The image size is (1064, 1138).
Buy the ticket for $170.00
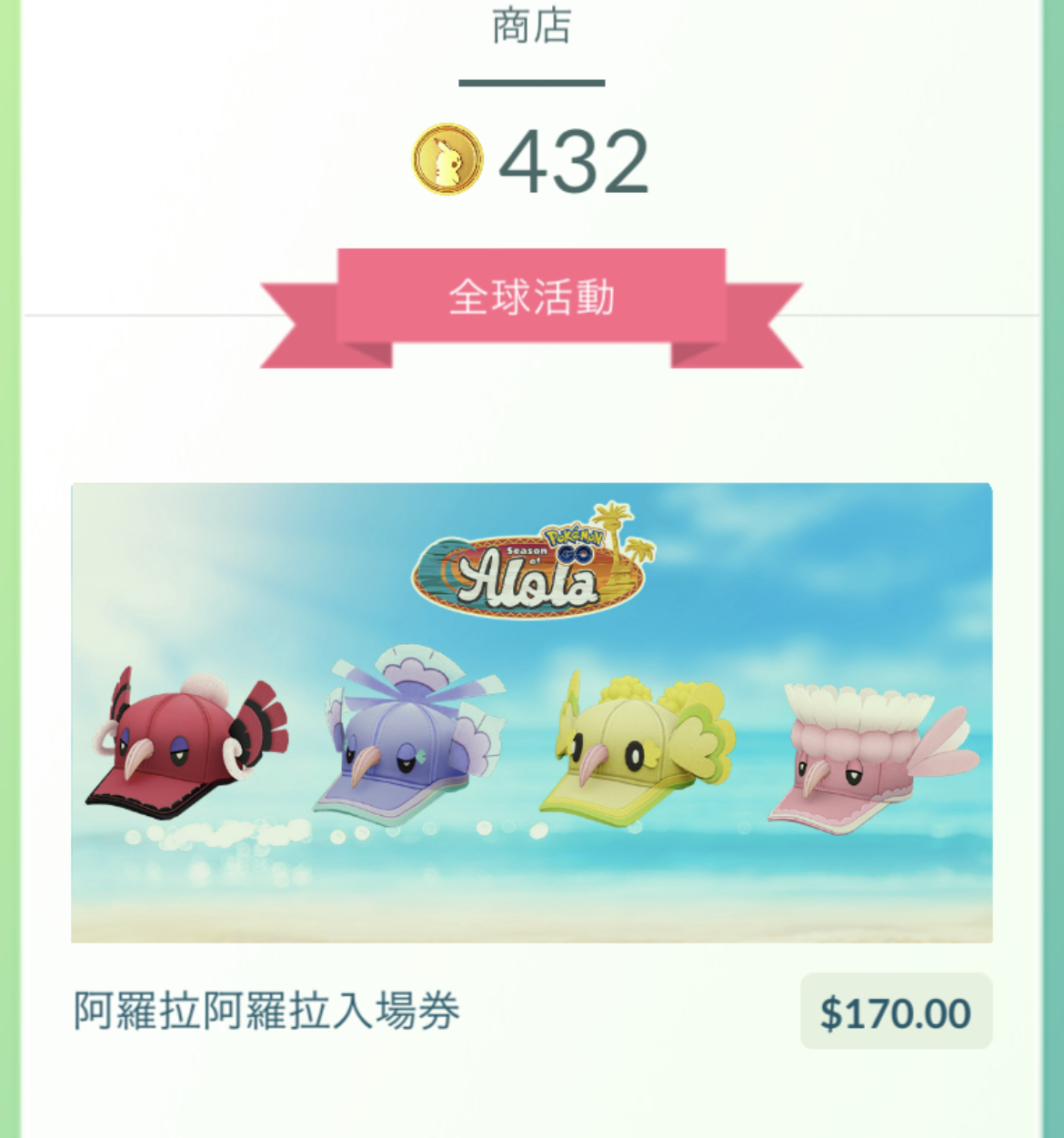tap(895, 1012)
